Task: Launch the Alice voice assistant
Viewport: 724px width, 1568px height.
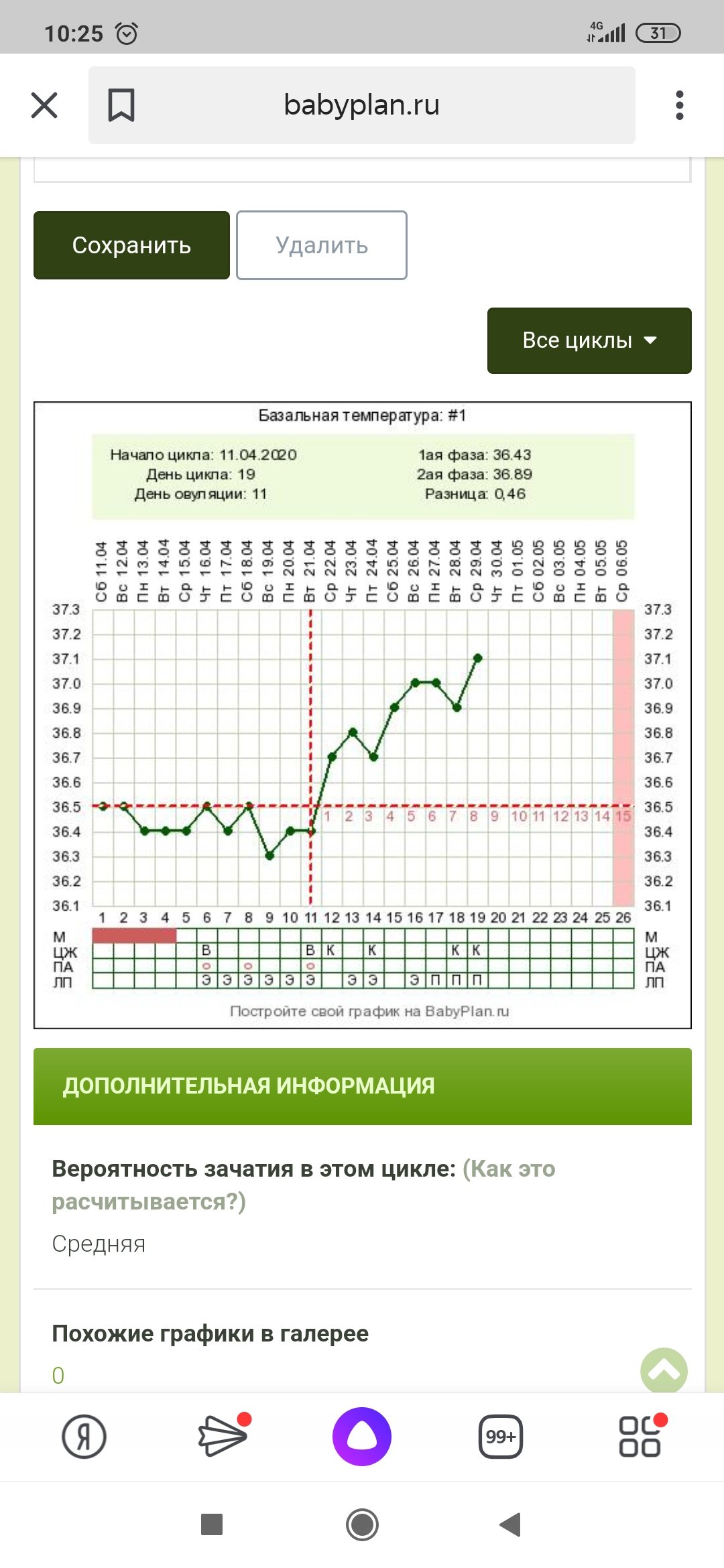Action: click(x=362, y=1437)
